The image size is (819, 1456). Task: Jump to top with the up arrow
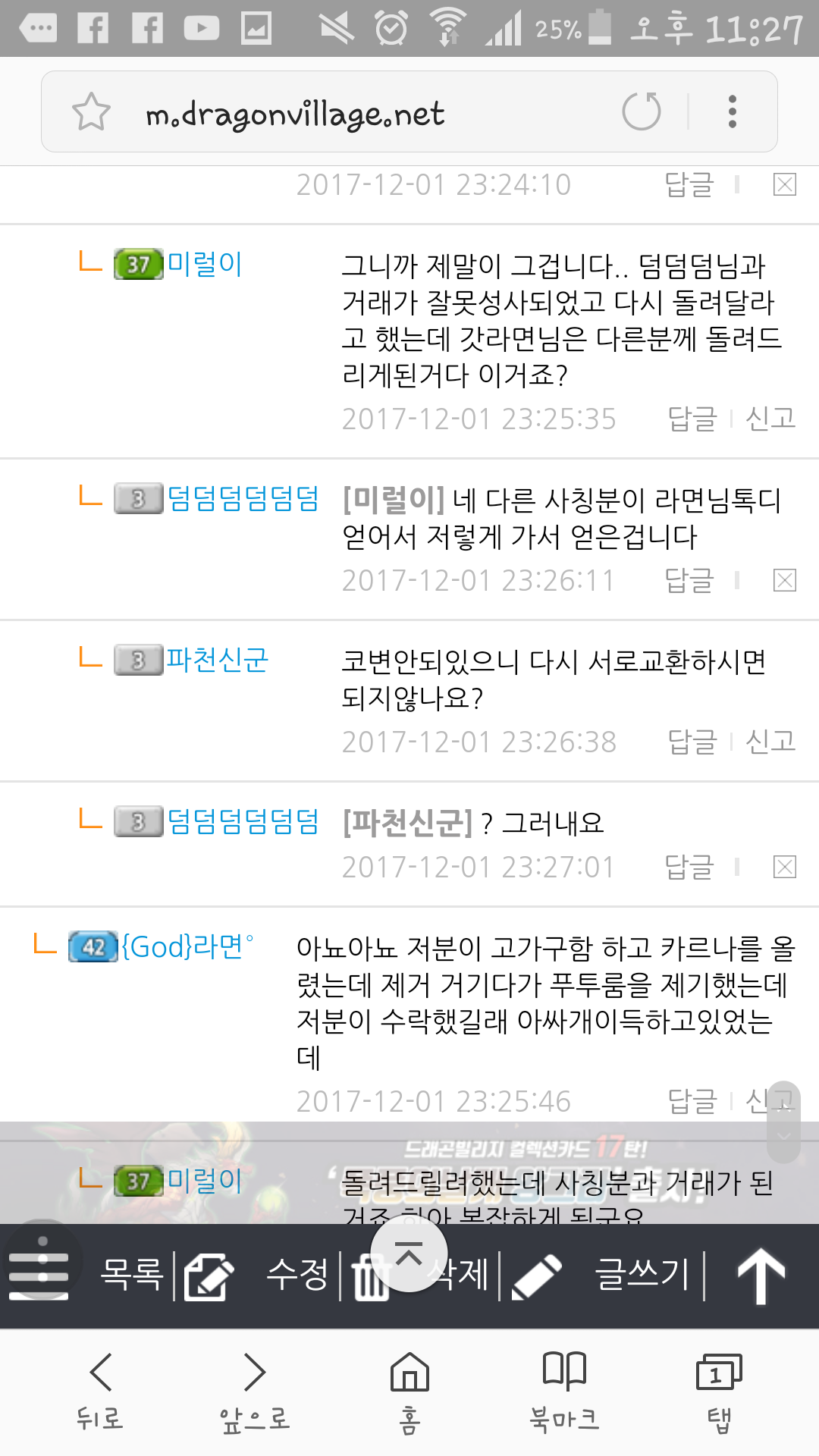tap(761, 1276)
